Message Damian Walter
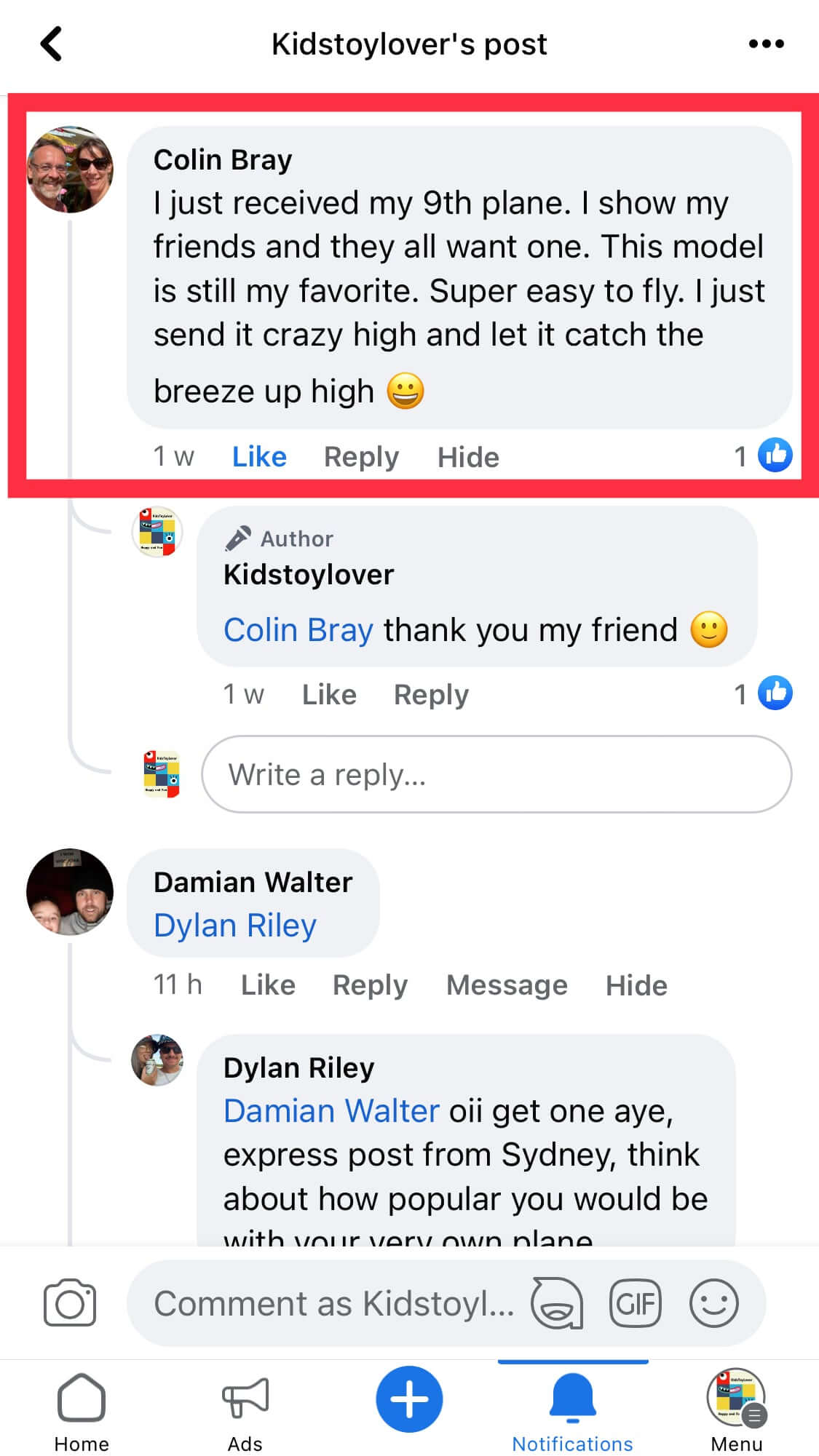This screenshot has height=1456, width=819. click(x=507, y=985)
